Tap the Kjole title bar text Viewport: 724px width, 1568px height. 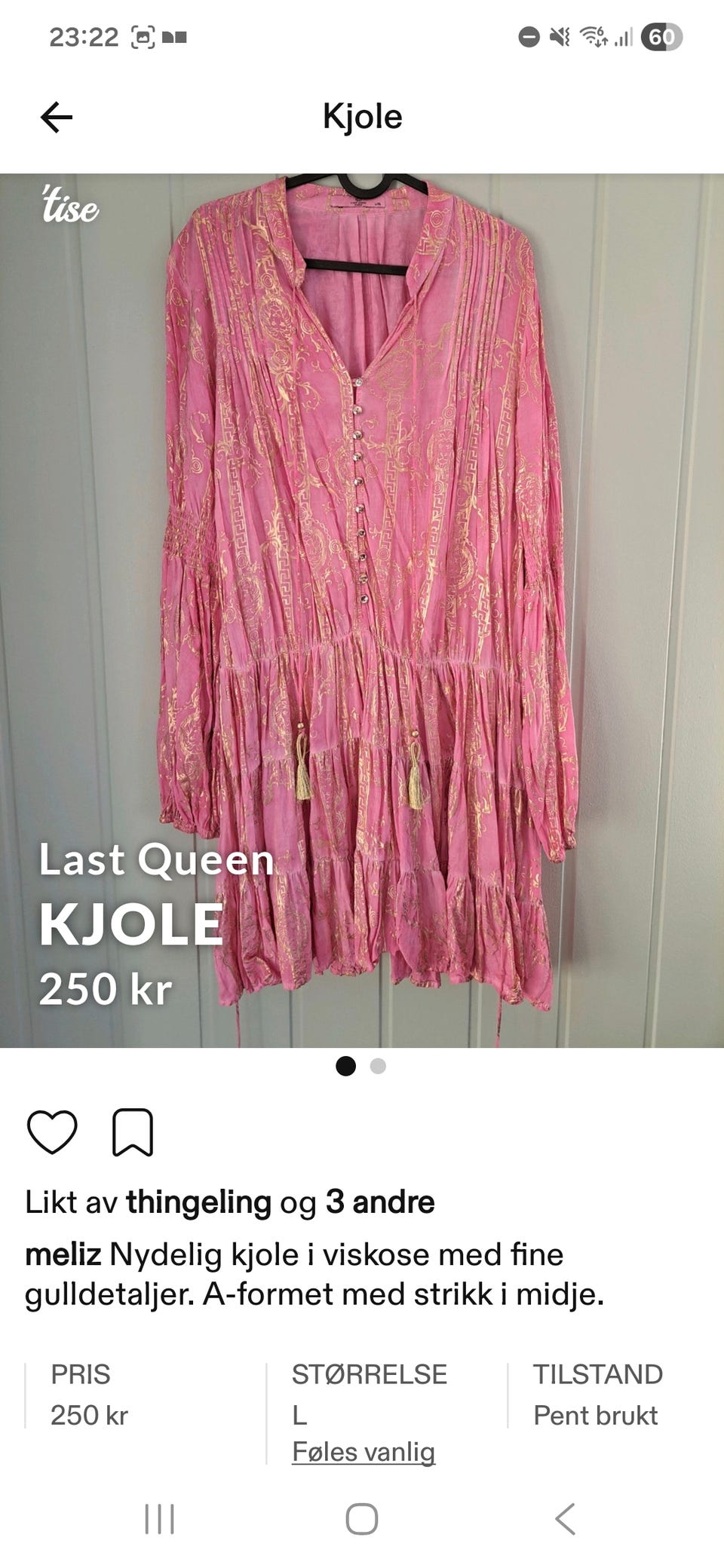[362, 117]
